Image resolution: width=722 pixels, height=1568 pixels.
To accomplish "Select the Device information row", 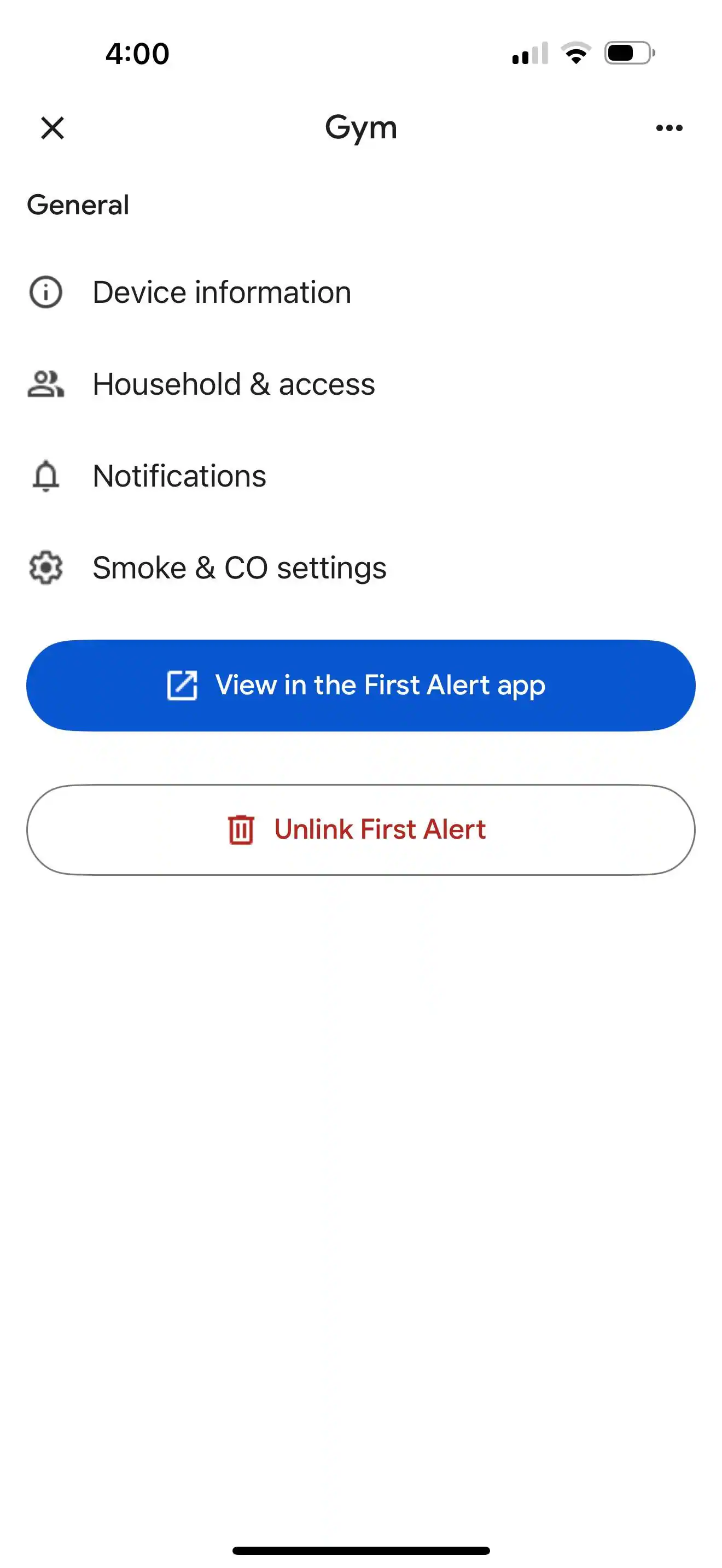I will click(x=221, y=291).
